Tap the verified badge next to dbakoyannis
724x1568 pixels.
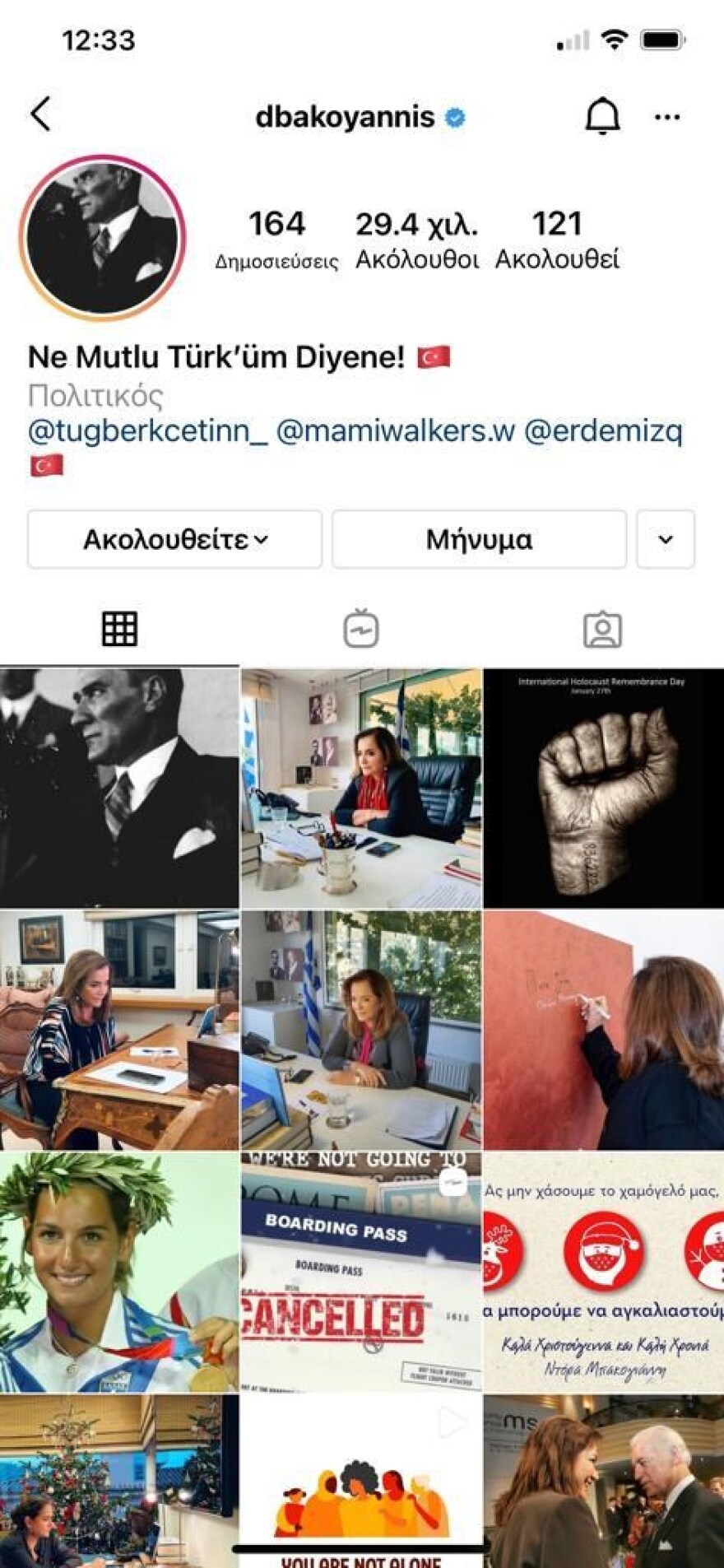point(453,117)
